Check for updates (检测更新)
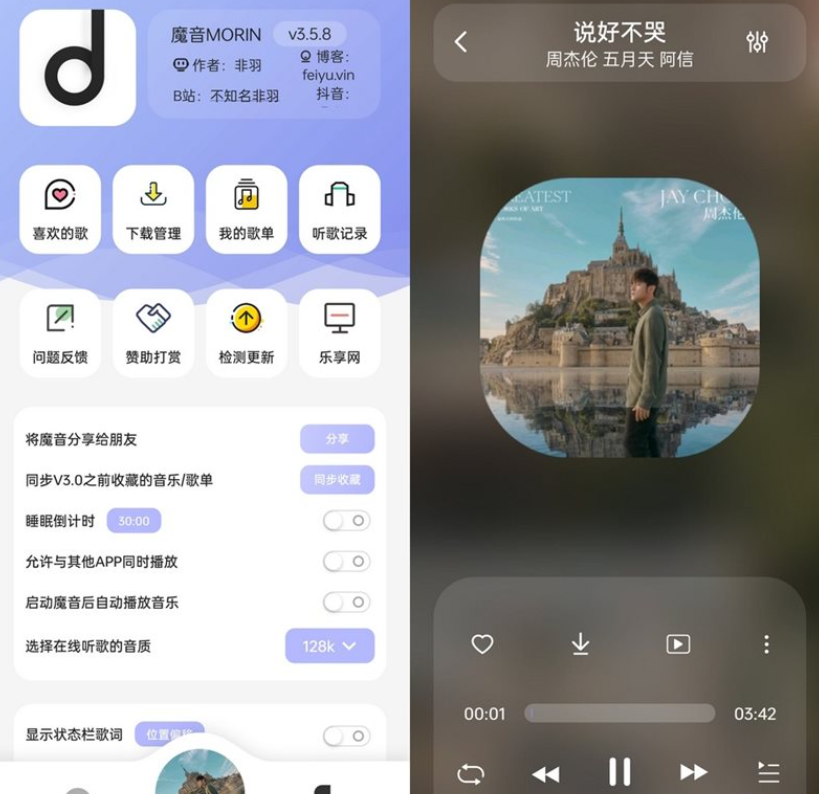 [x=246, y=333]
